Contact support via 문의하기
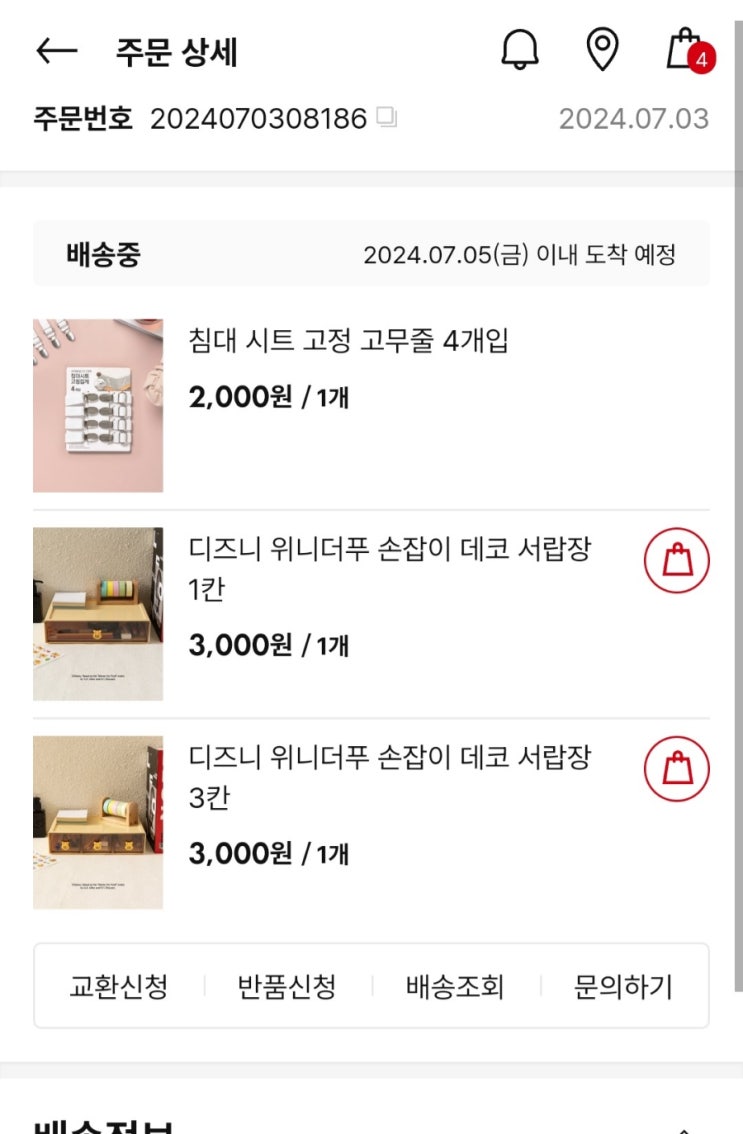 pos(623,987)
